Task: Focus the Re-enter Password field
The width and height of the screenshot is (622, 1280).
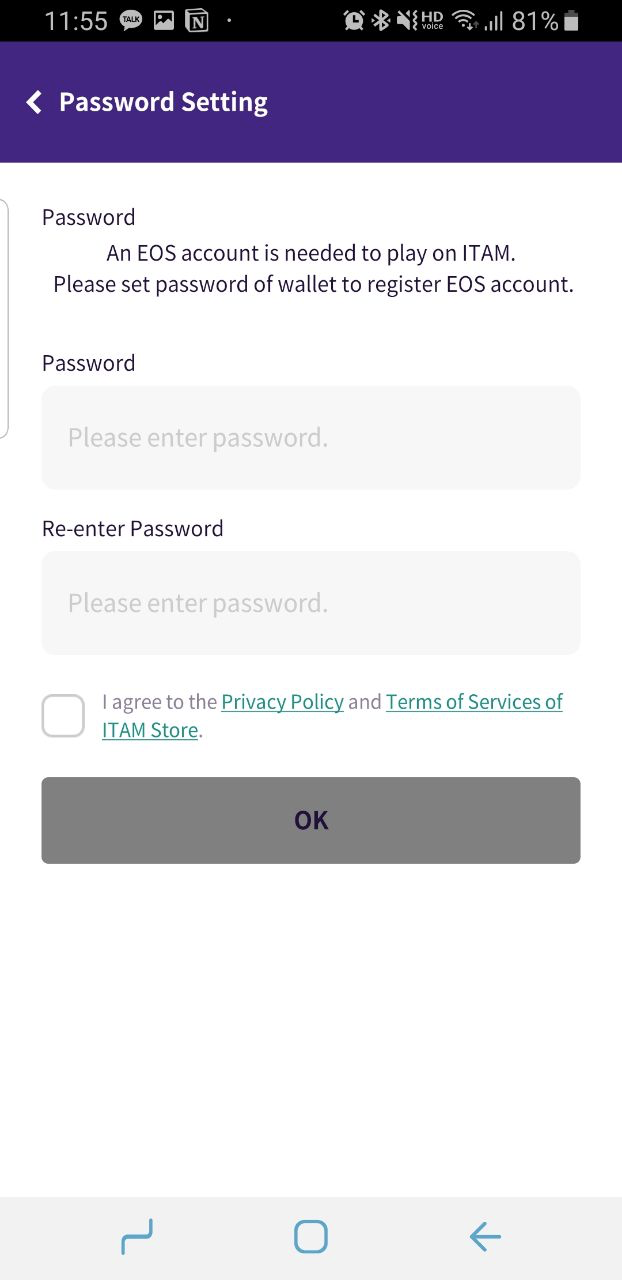Action: tap(311, 603)
